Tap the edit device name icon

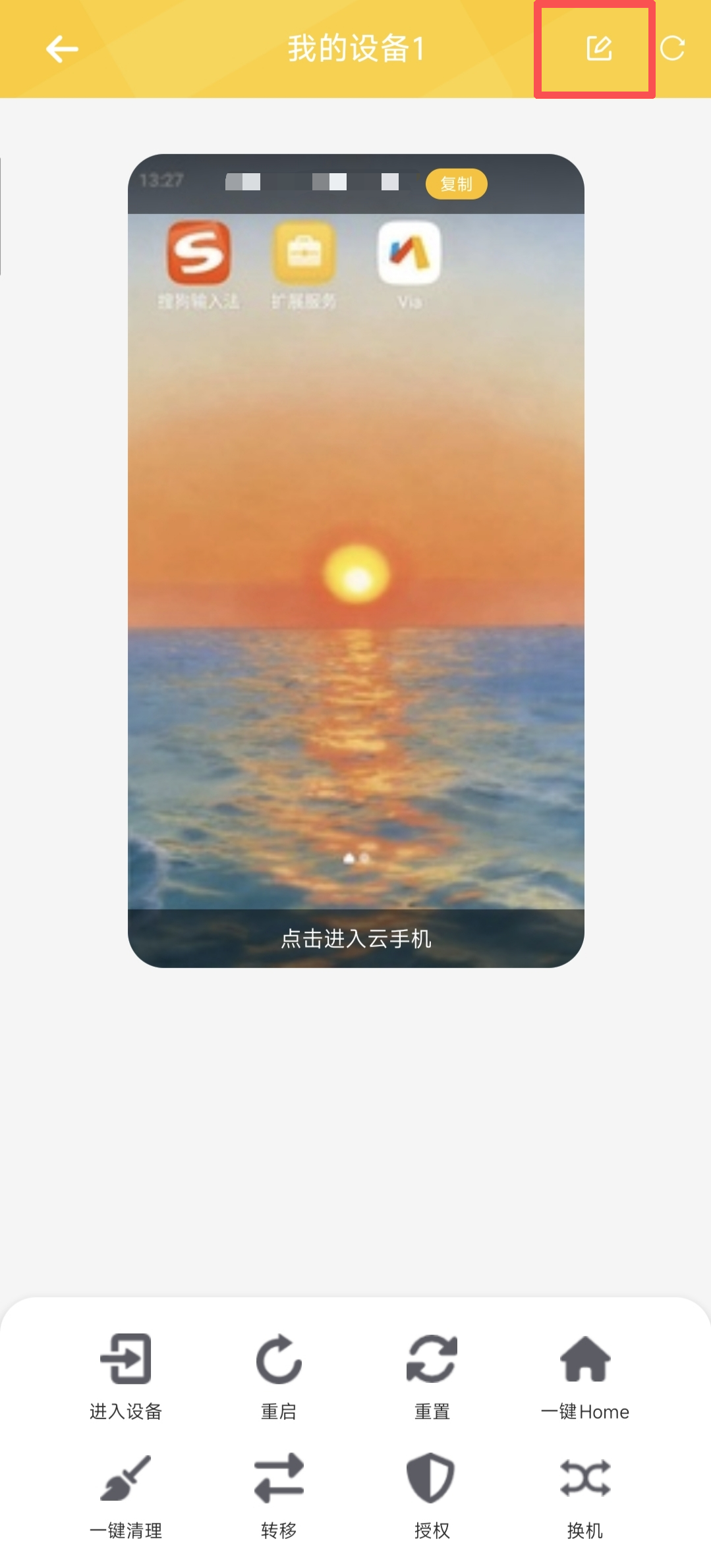(x=598, y=49)
